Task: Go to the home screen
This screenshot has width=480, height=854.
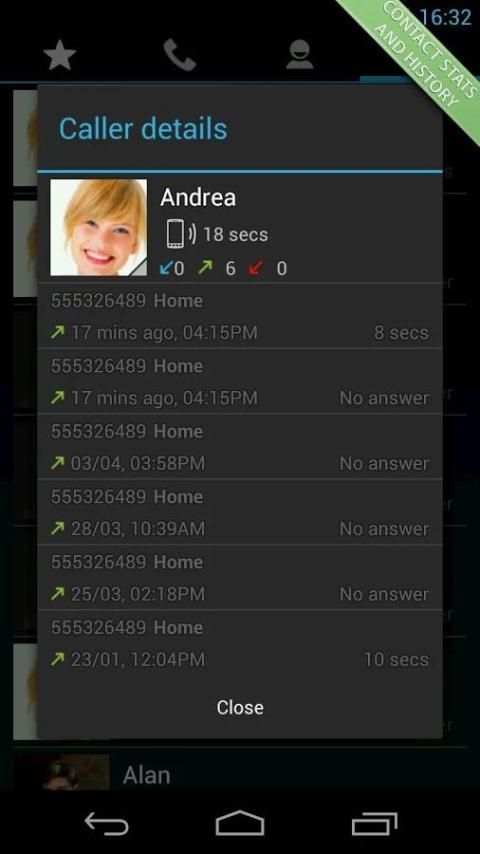Action: (240, 822)
